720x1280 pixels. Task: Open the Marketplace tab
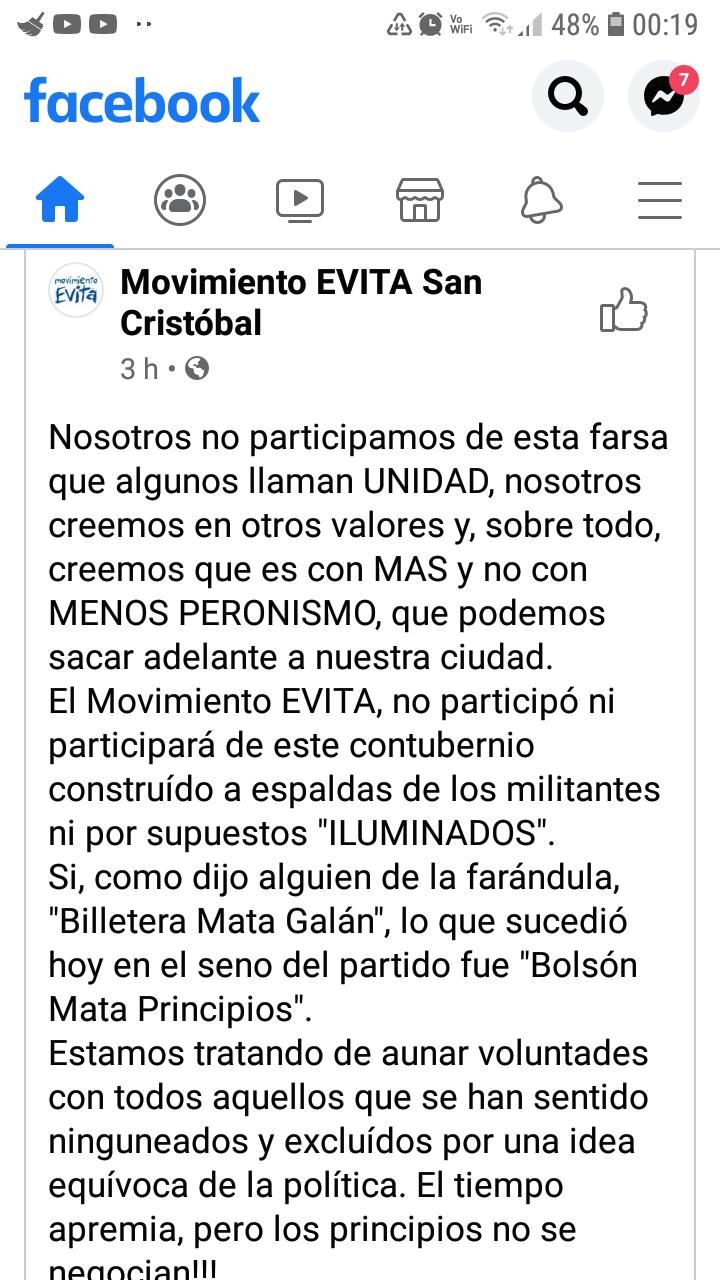coord(420,200)
